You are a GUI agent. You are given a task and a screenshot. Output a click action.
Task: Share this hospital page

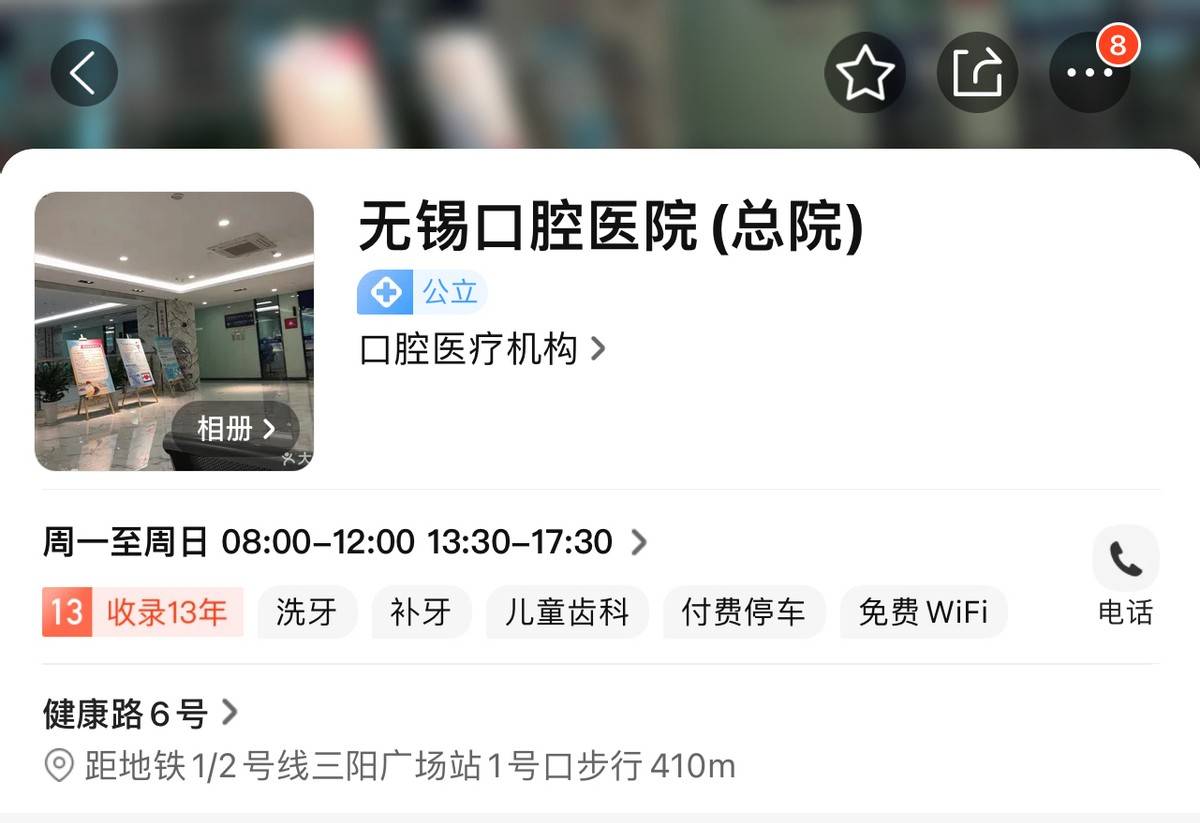[x=976, y=73]
